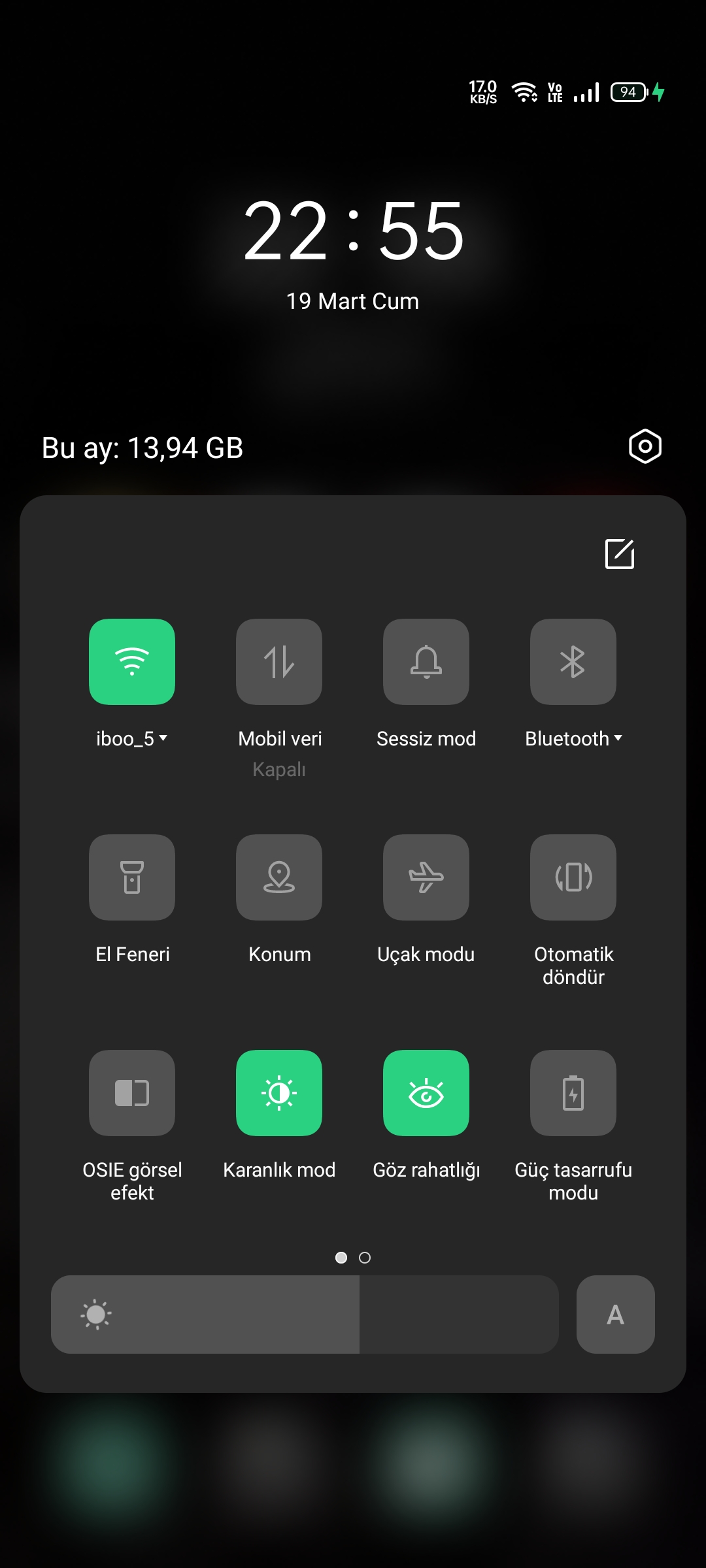The image size is (706, 1568).
Task: Enable Güç tasarrufu modu
Action: click(573, 1093)
